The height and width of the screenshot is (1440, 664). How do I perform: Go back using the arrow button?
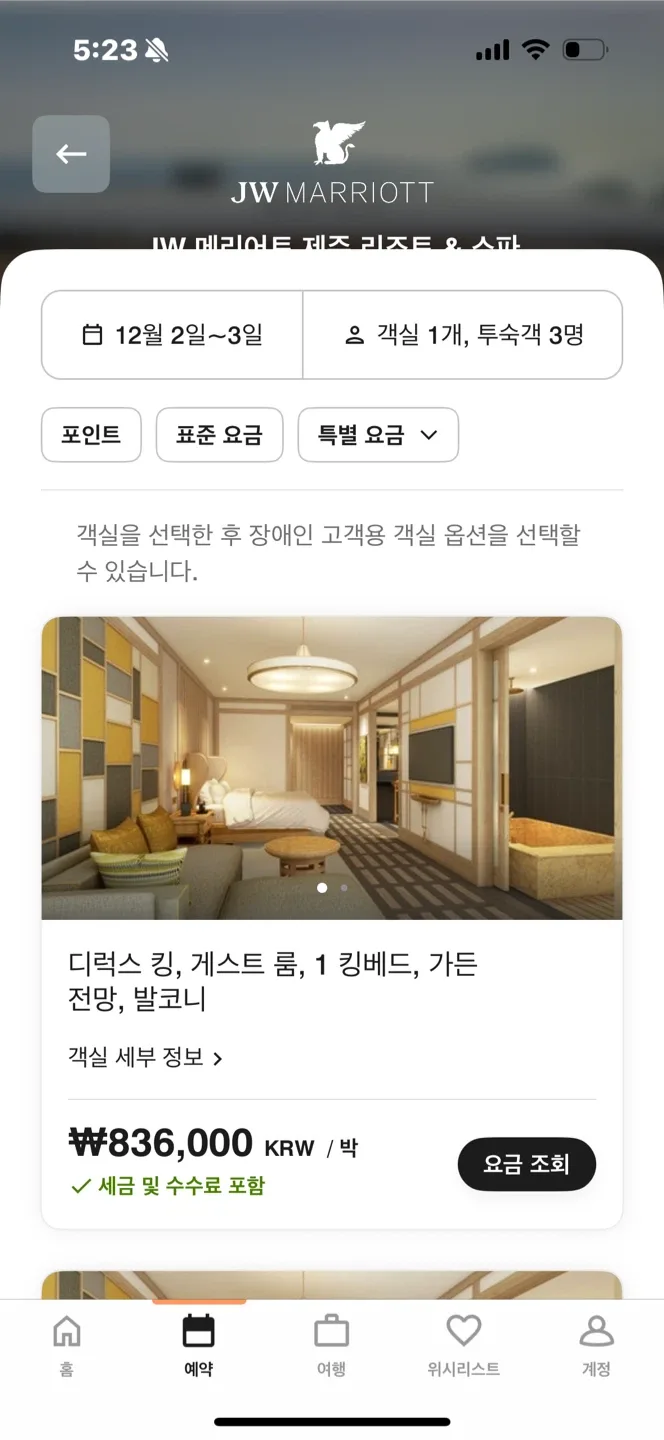coord(71,154)
